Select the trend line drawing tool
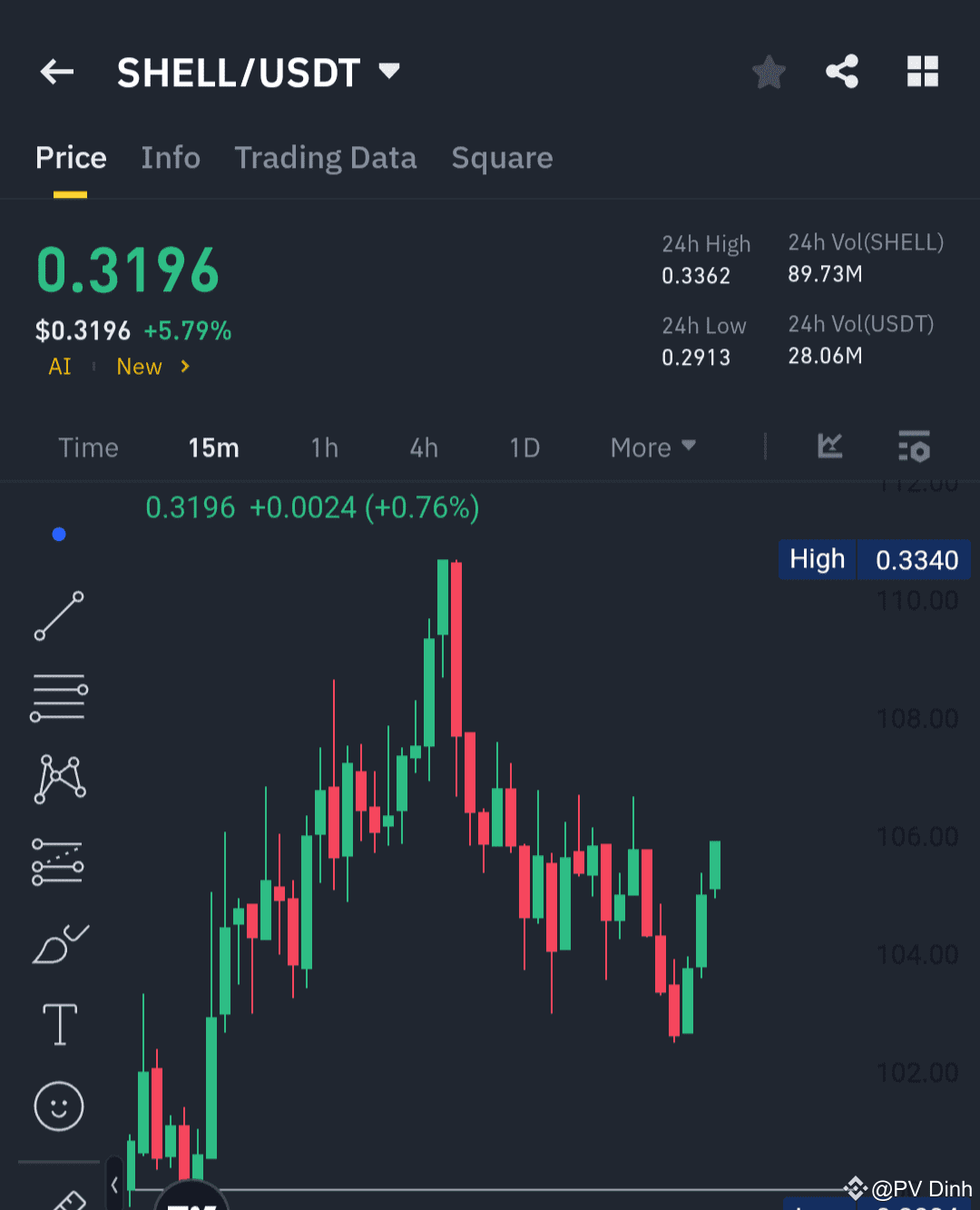The width and height of the screenshot is (980, 1210). (58, 617)
